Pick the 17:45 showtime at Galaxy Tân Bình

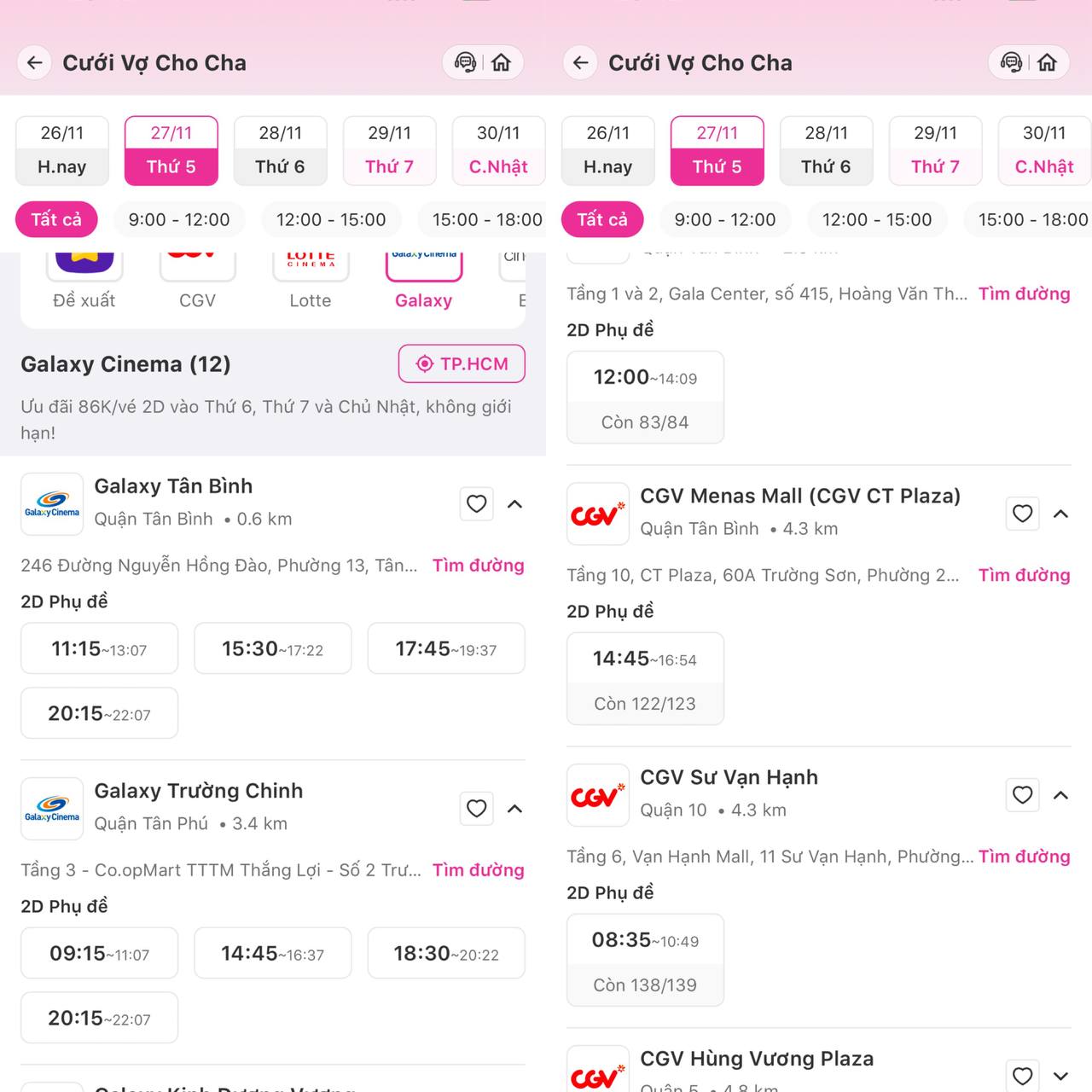click(445, 649)
